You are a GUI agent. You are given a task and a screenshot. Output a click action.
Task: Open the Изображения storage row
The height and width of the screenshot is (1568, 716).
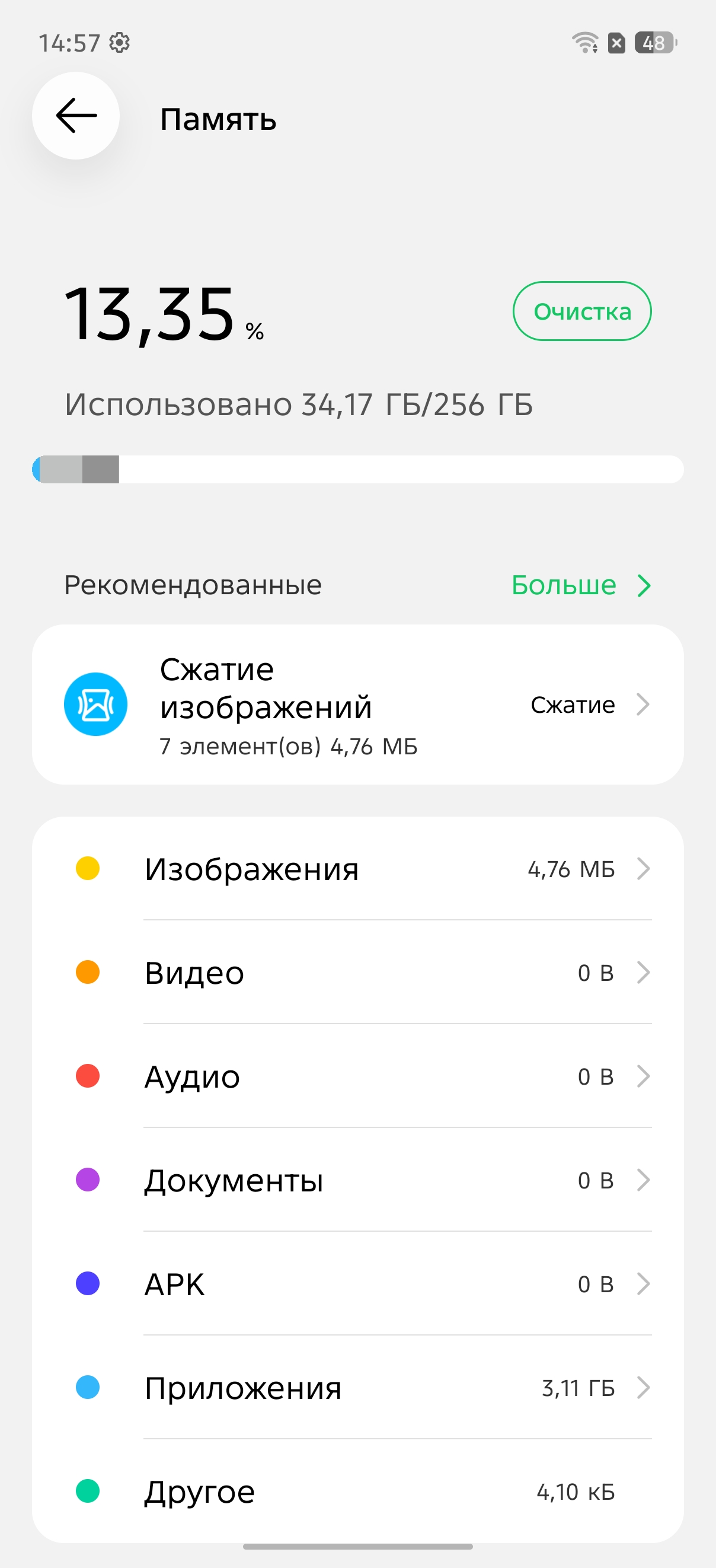point(357,869)
